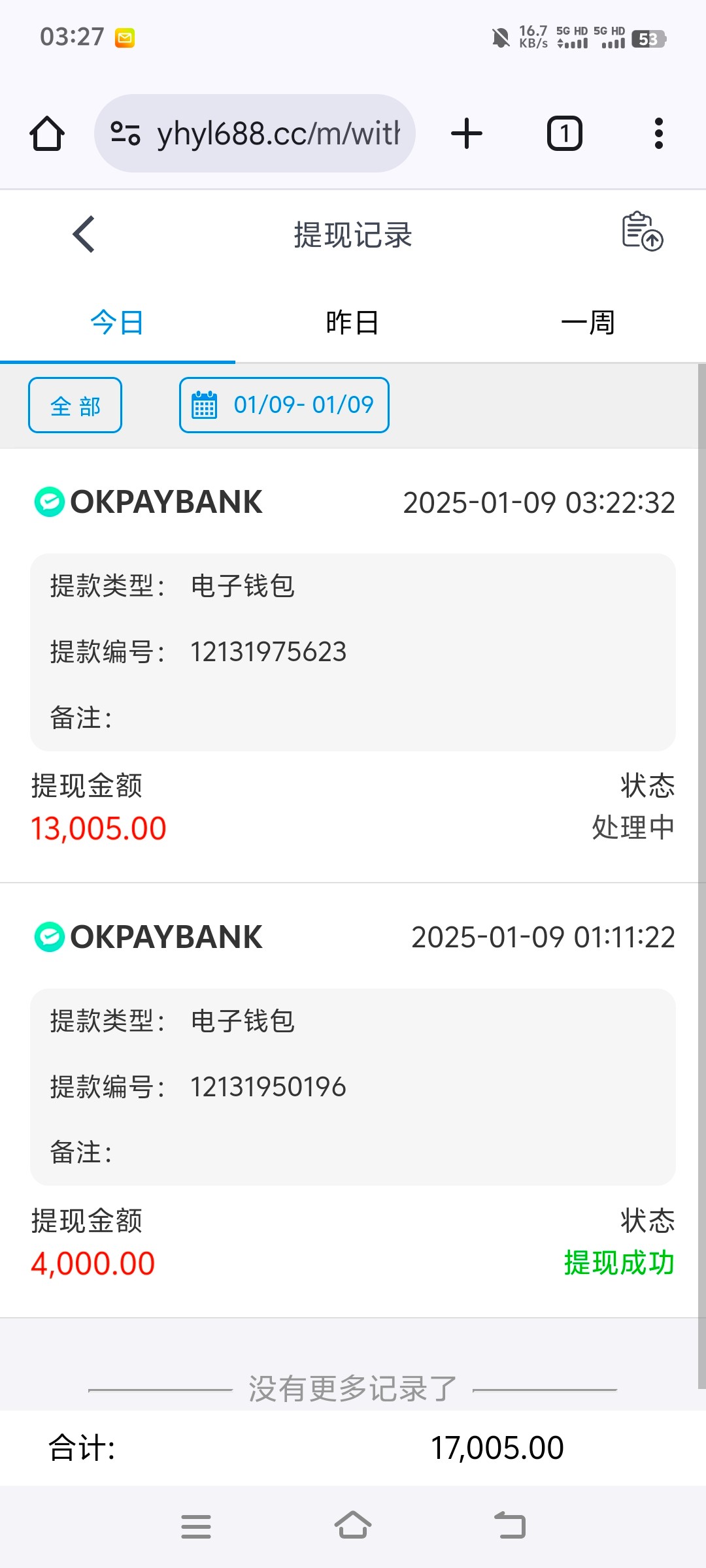The image size is (706, 1568).
Task: Select the 今日 tab
Action: point(117,323)
